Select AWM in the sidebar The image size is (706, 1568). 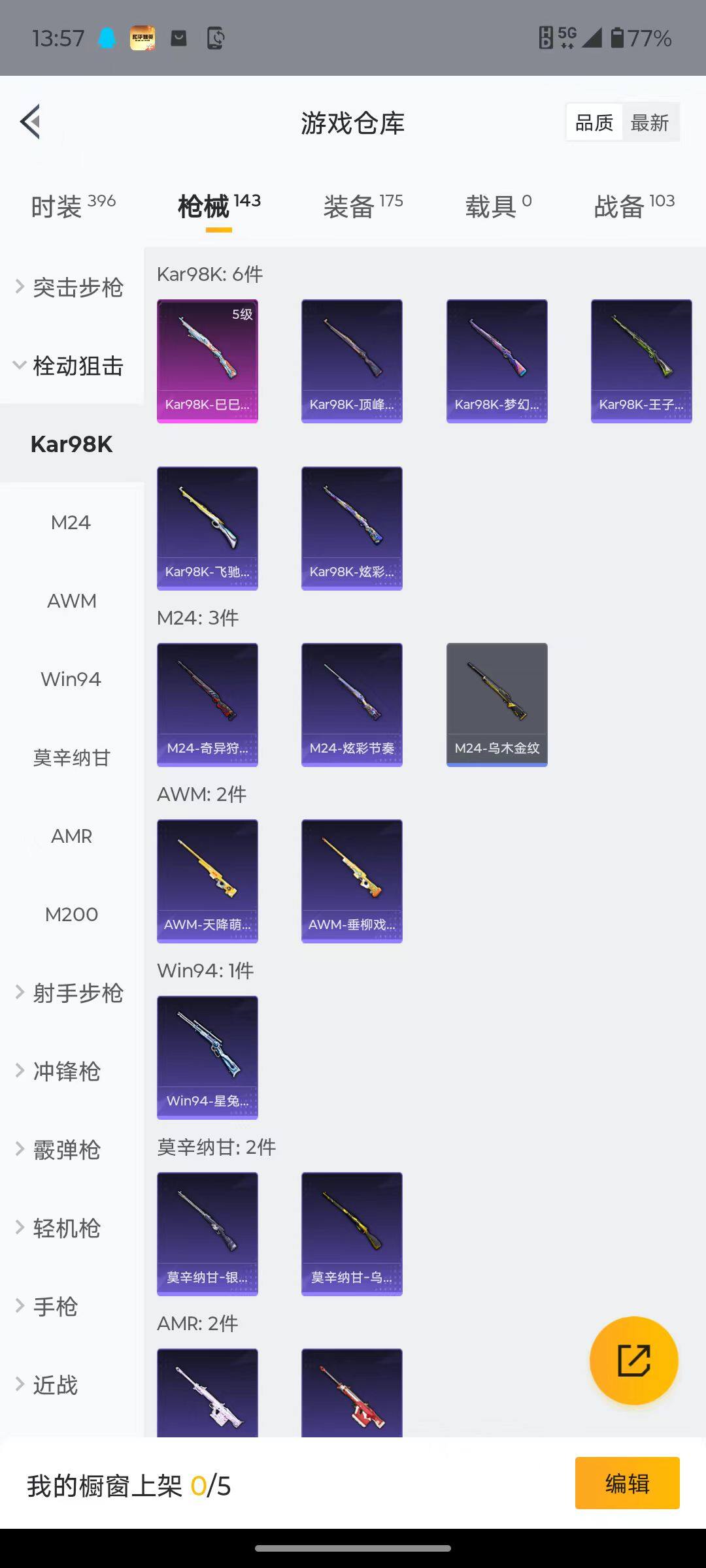coord(71,601)
